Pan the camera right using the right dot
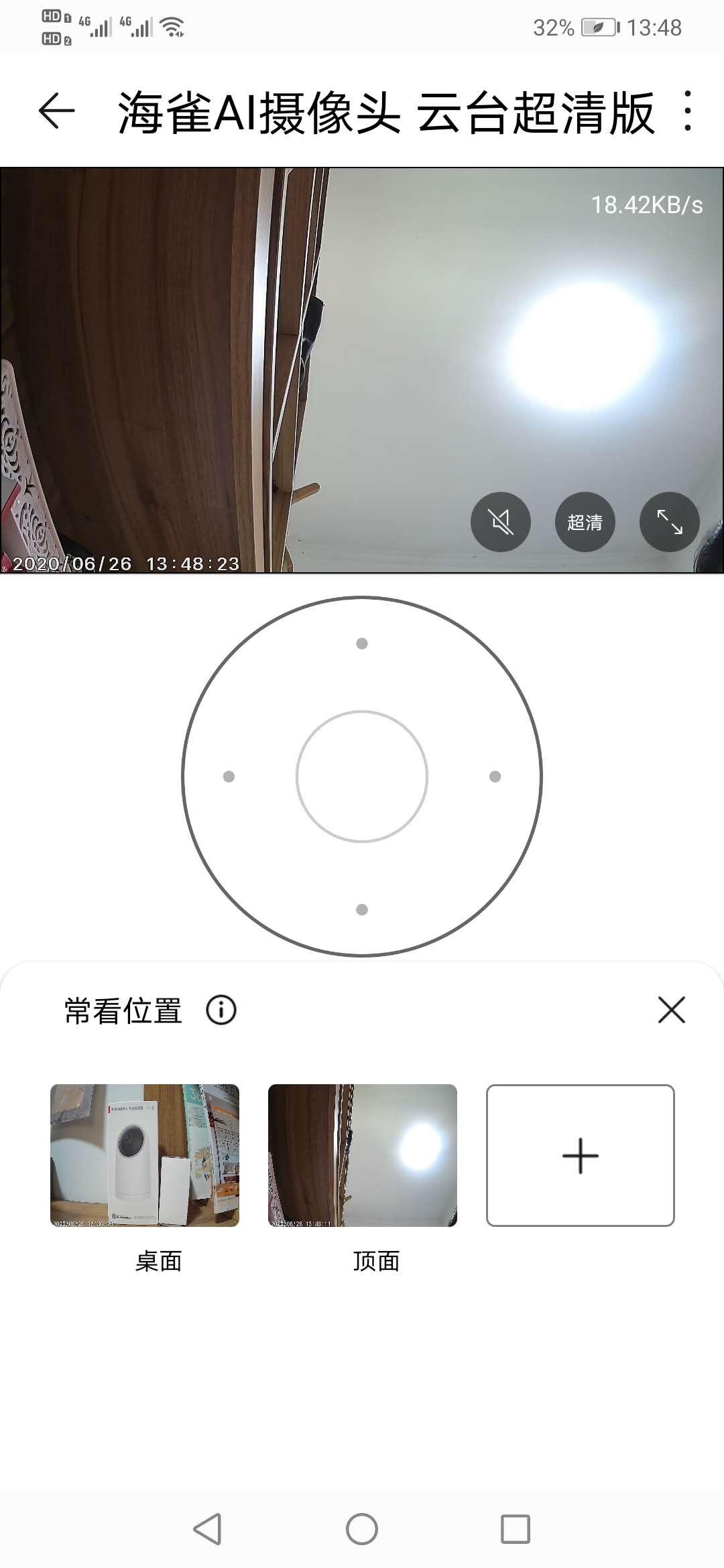This screenshot has height=1568, width=724. click(495, 776)
